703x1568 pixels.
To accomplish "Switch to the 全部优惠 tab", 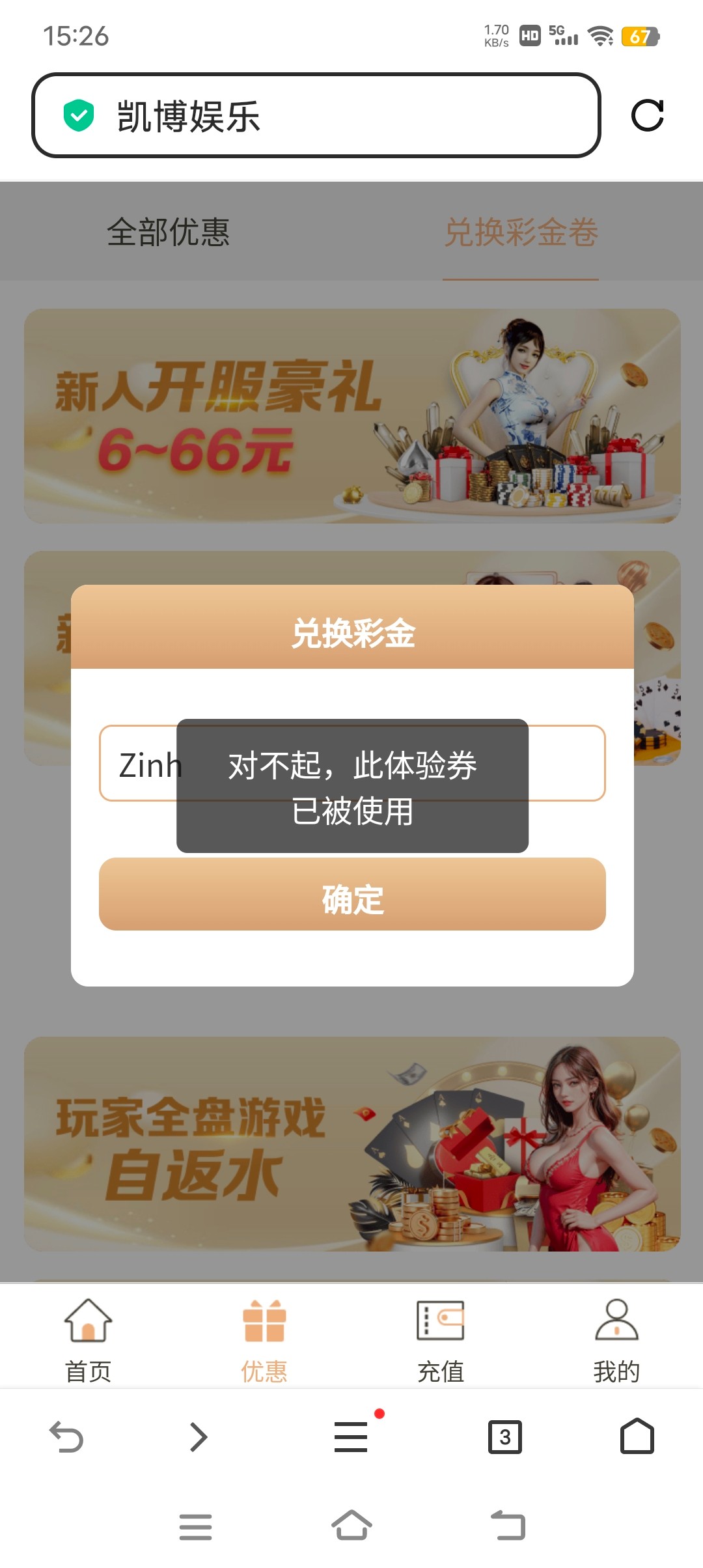I will [168, 232].
